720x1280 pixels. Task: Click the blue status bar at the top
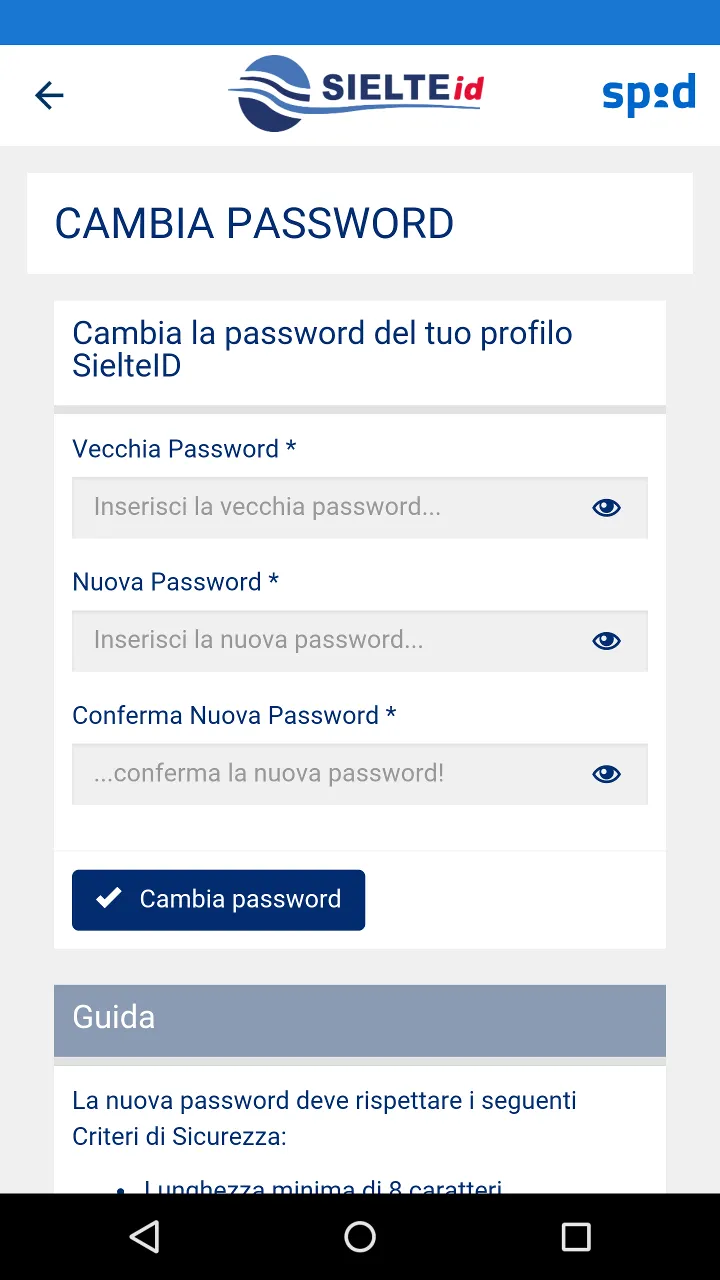tap(360, 22)
